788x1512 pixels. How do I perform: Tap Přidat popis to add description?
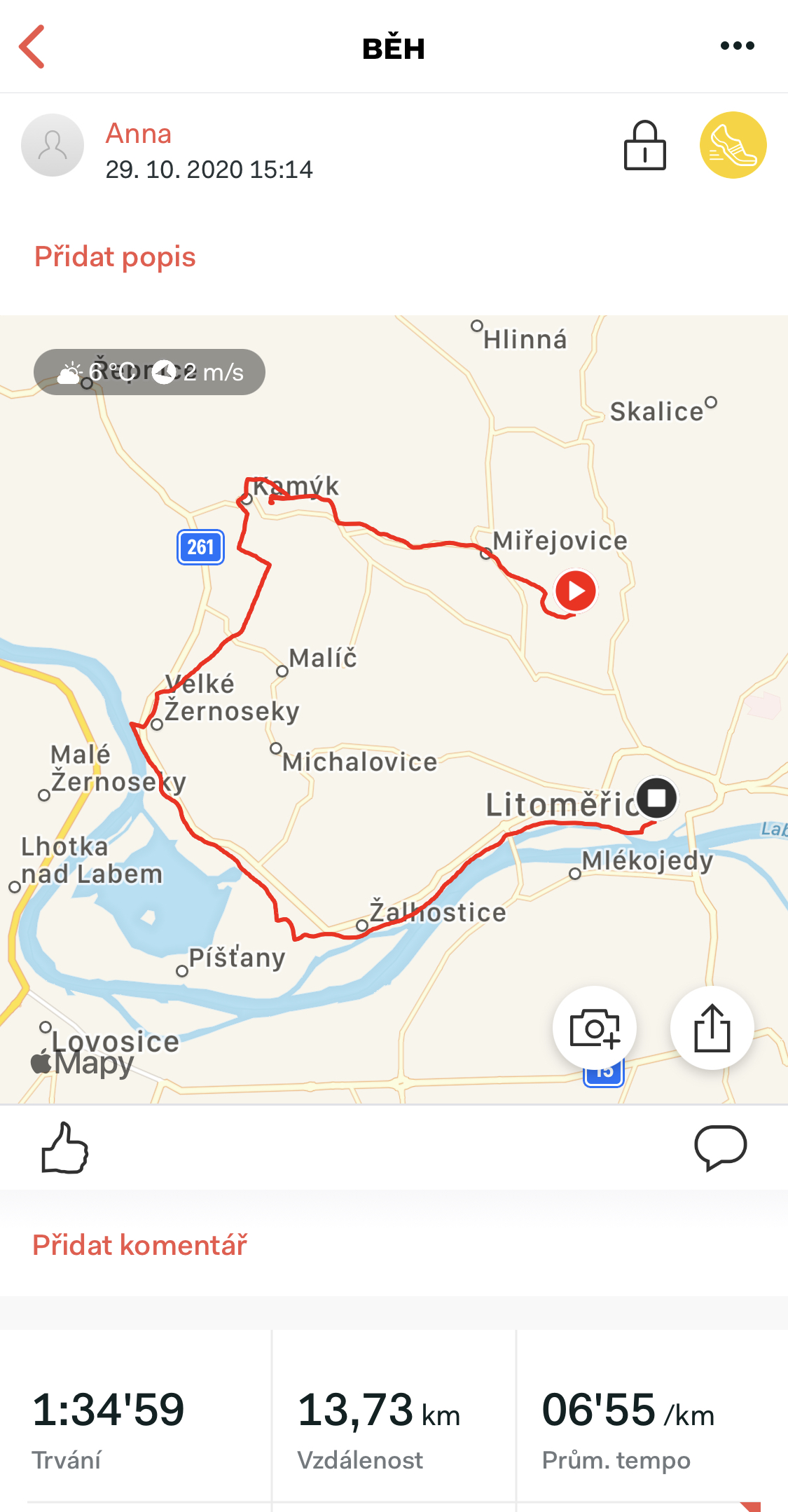coord(115,256)
